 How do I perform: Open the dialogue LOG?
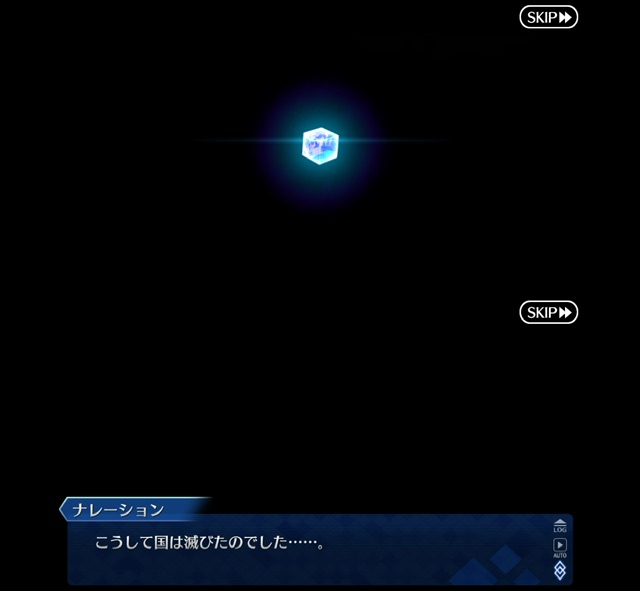(560, 526)
